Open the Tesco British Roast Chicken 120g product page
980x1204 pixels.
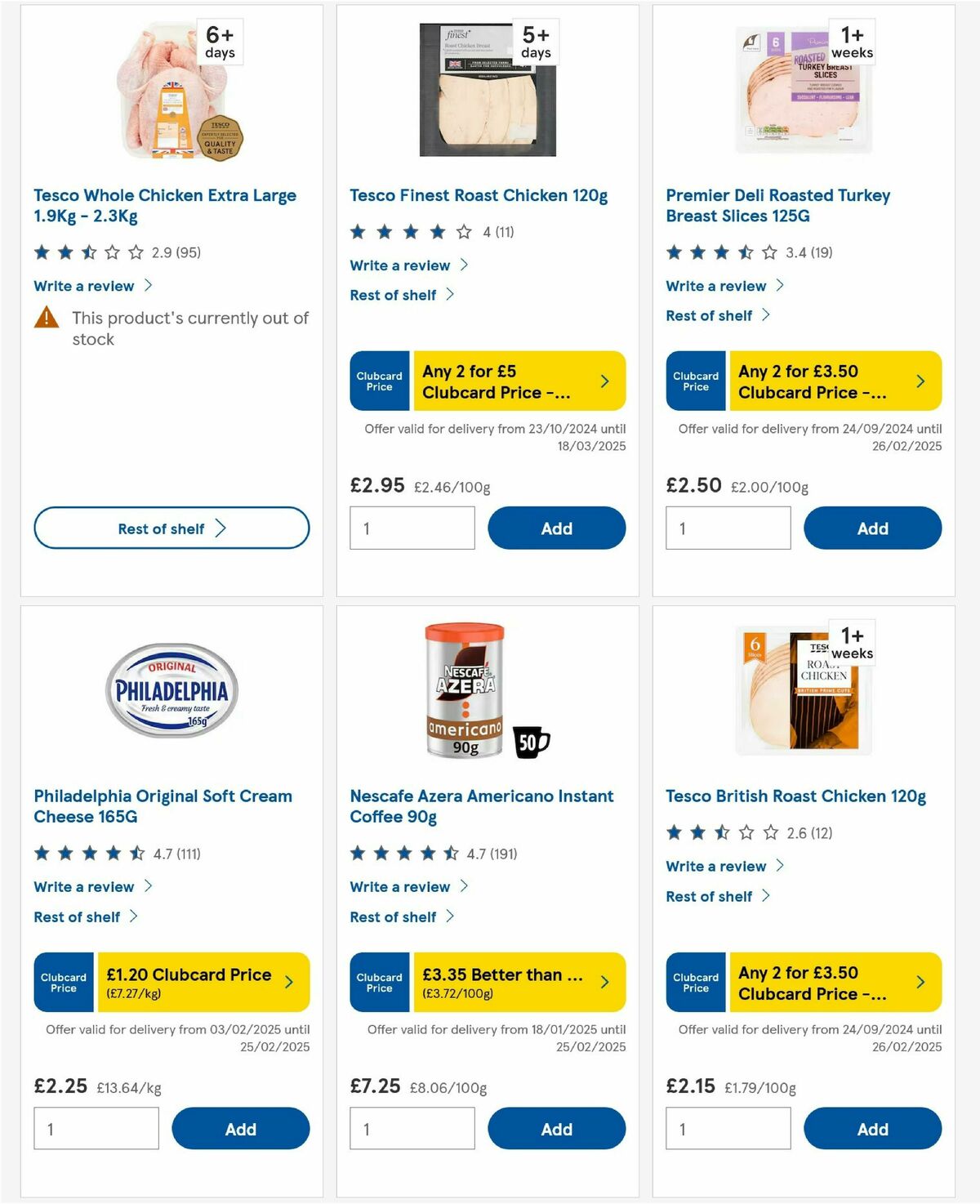[795, 796]
